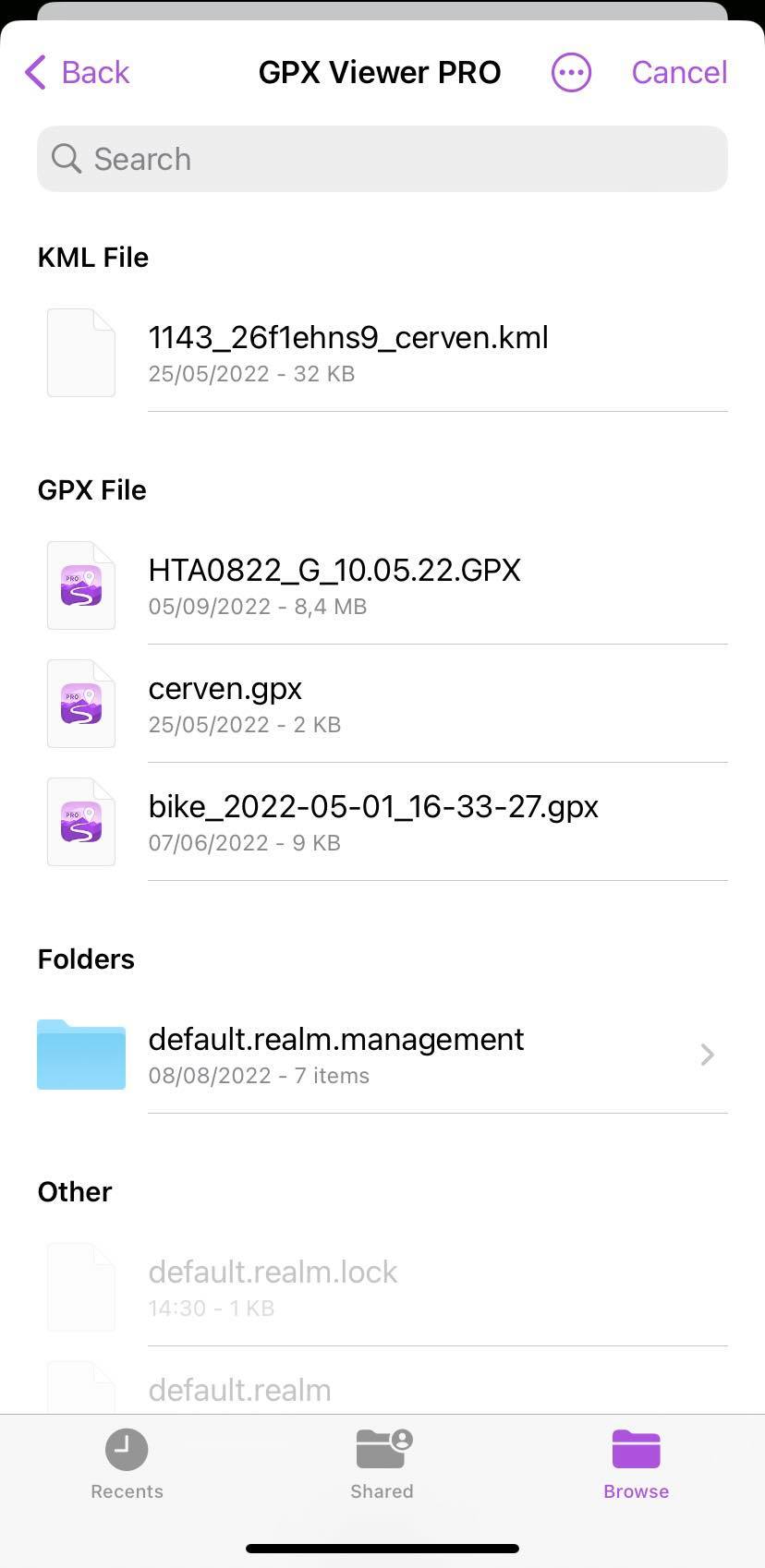Tap the Search field
The width and height of the screenshot is (765, 1568).
point(382,159)
